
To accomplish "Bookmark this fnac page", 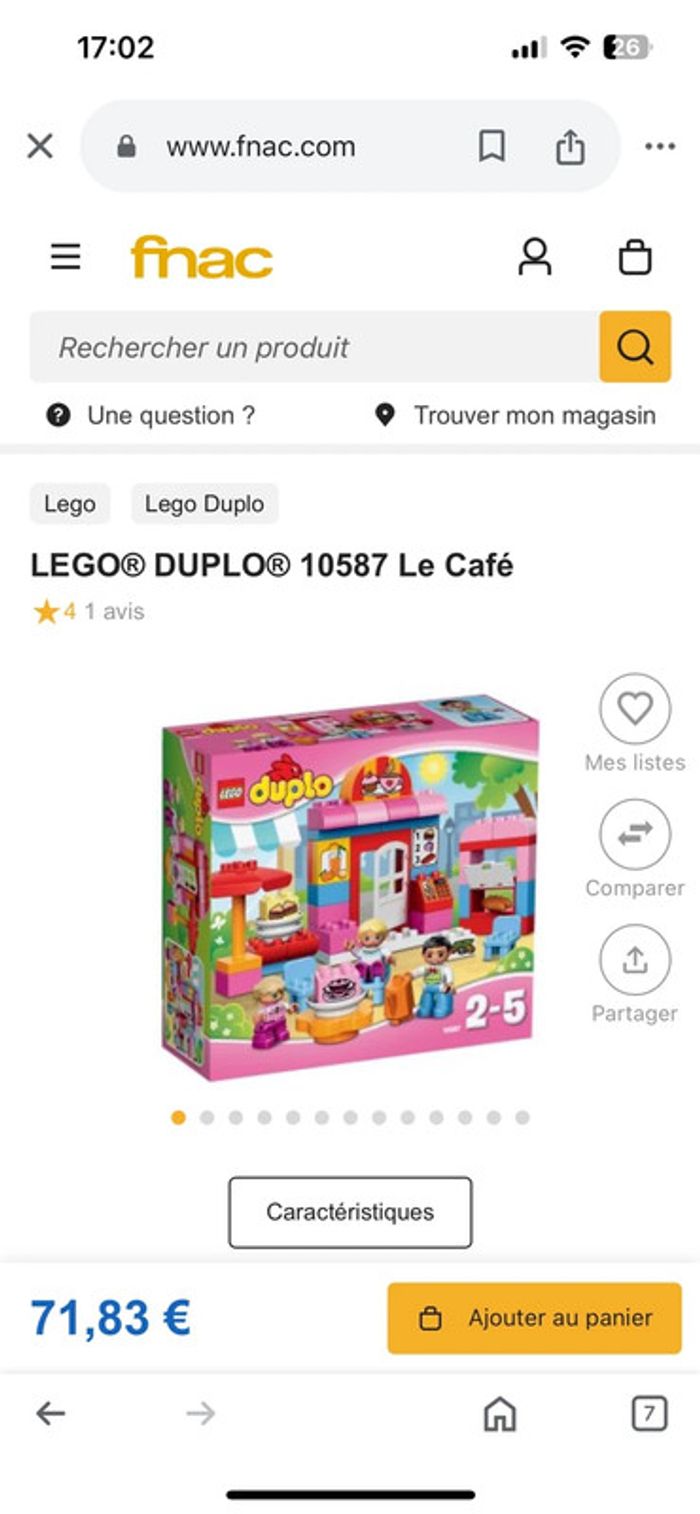I will 491,147.
